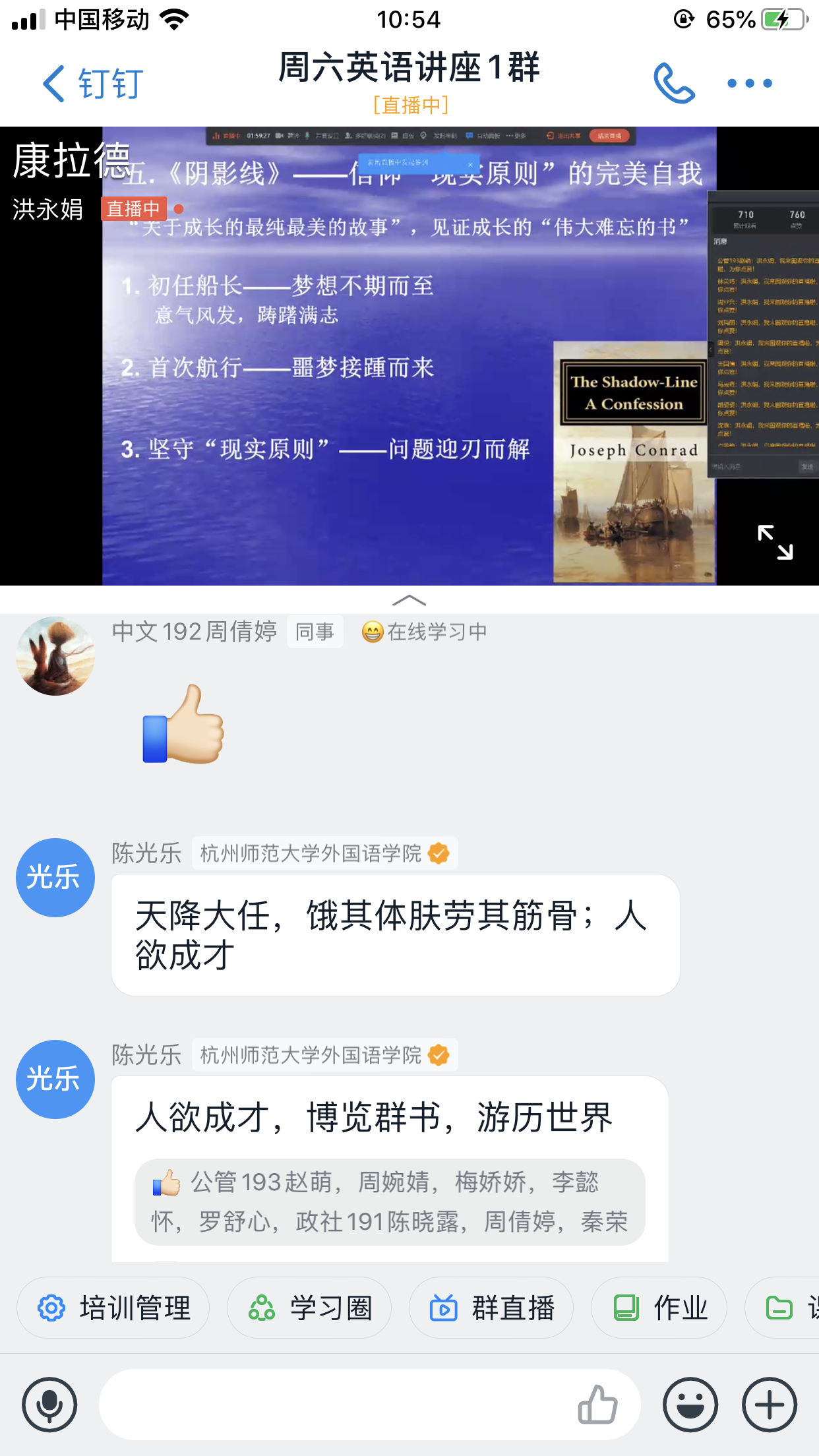Start a group voice call

pos(674,84)
